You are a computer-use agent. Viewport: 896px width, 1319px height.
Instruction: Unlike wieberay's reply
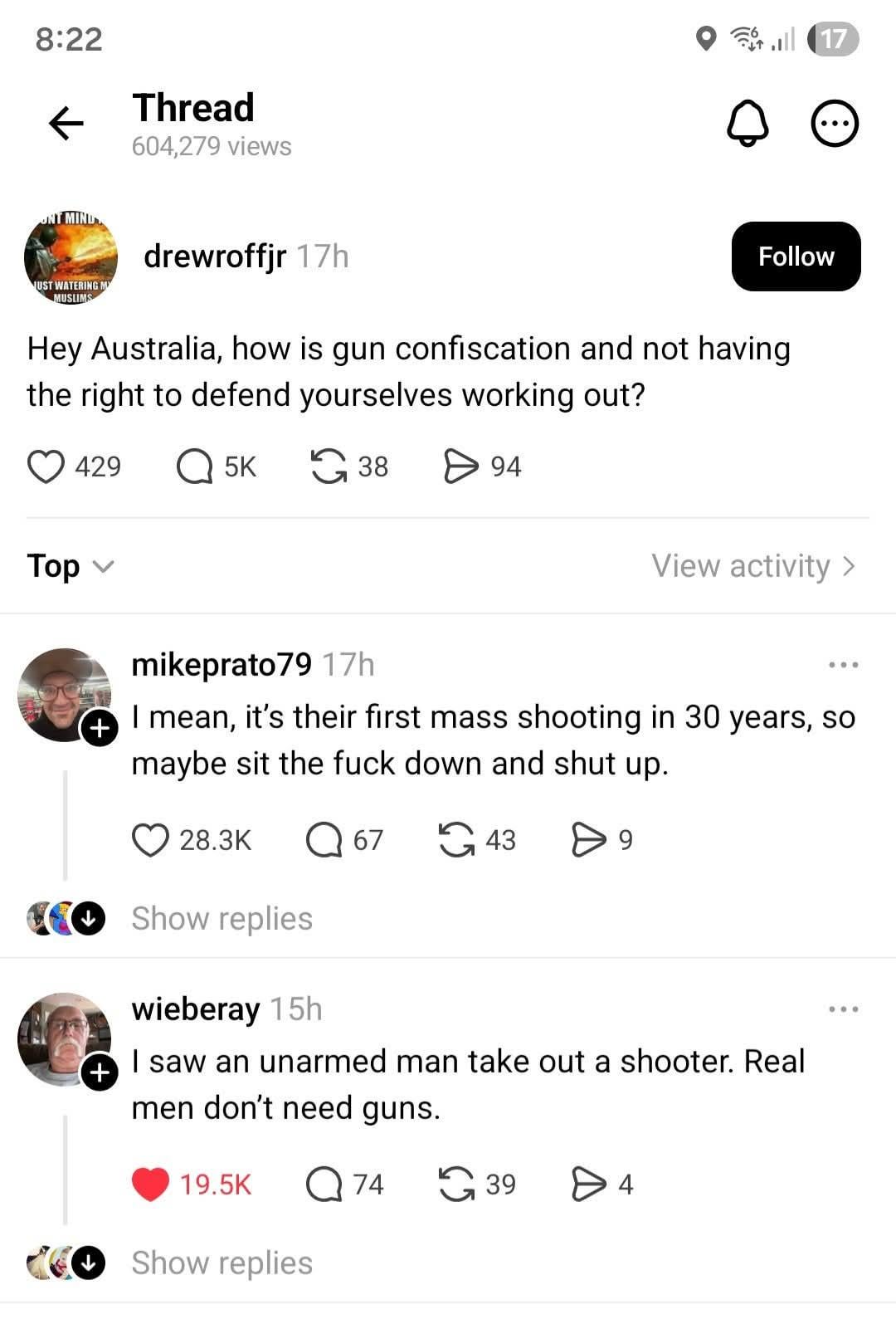151,1185
